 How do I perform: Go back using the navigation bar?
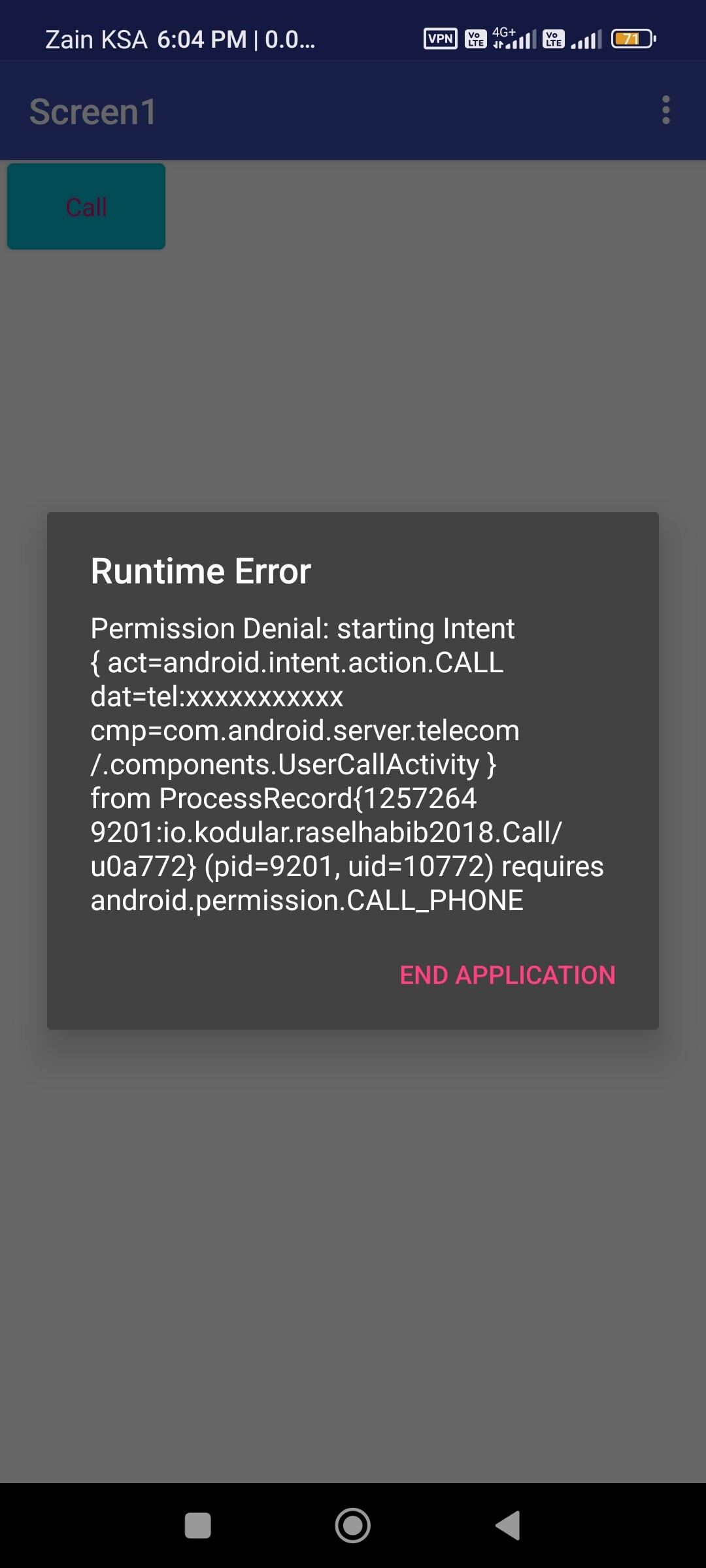(508, 1526)
